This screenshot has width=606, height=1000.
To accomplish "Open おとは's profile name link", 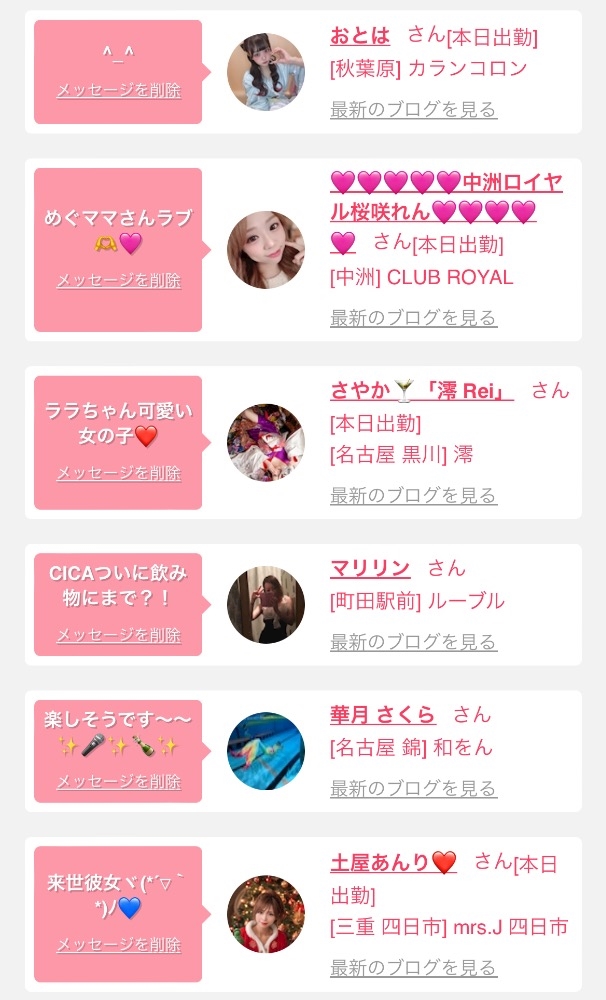I will tap(360, 36).
